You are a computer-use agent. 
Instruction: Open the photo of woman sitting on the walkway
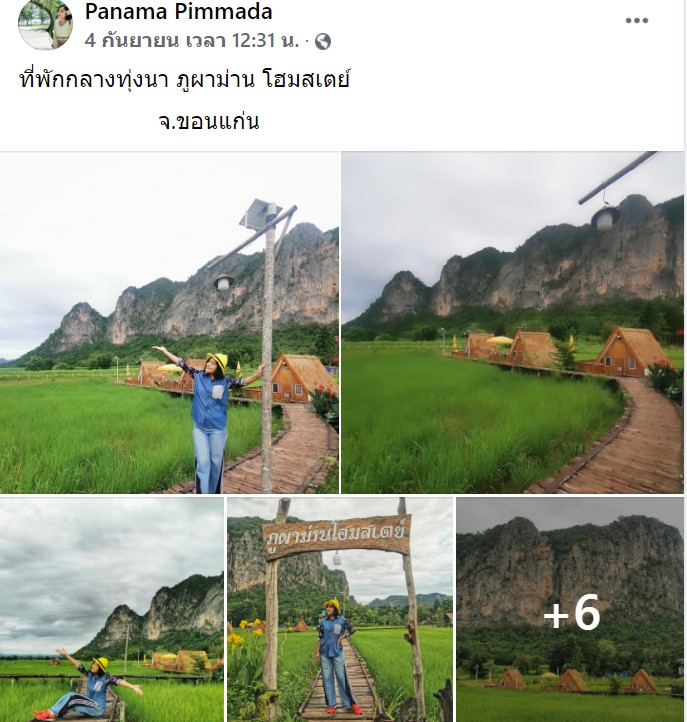click(x=111, y=609)
